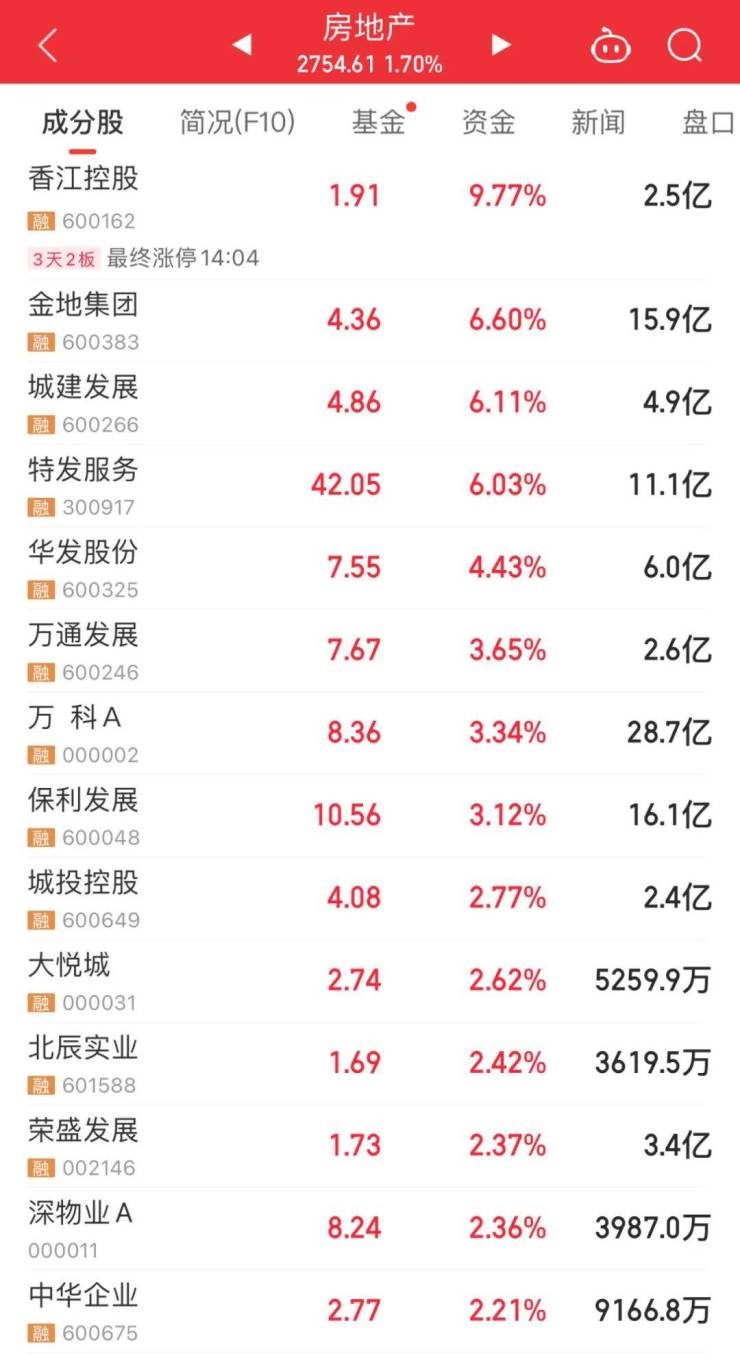The image size is (740, 1358).
Task: Open the 基金 tab
Action: [x=379, y=123]
